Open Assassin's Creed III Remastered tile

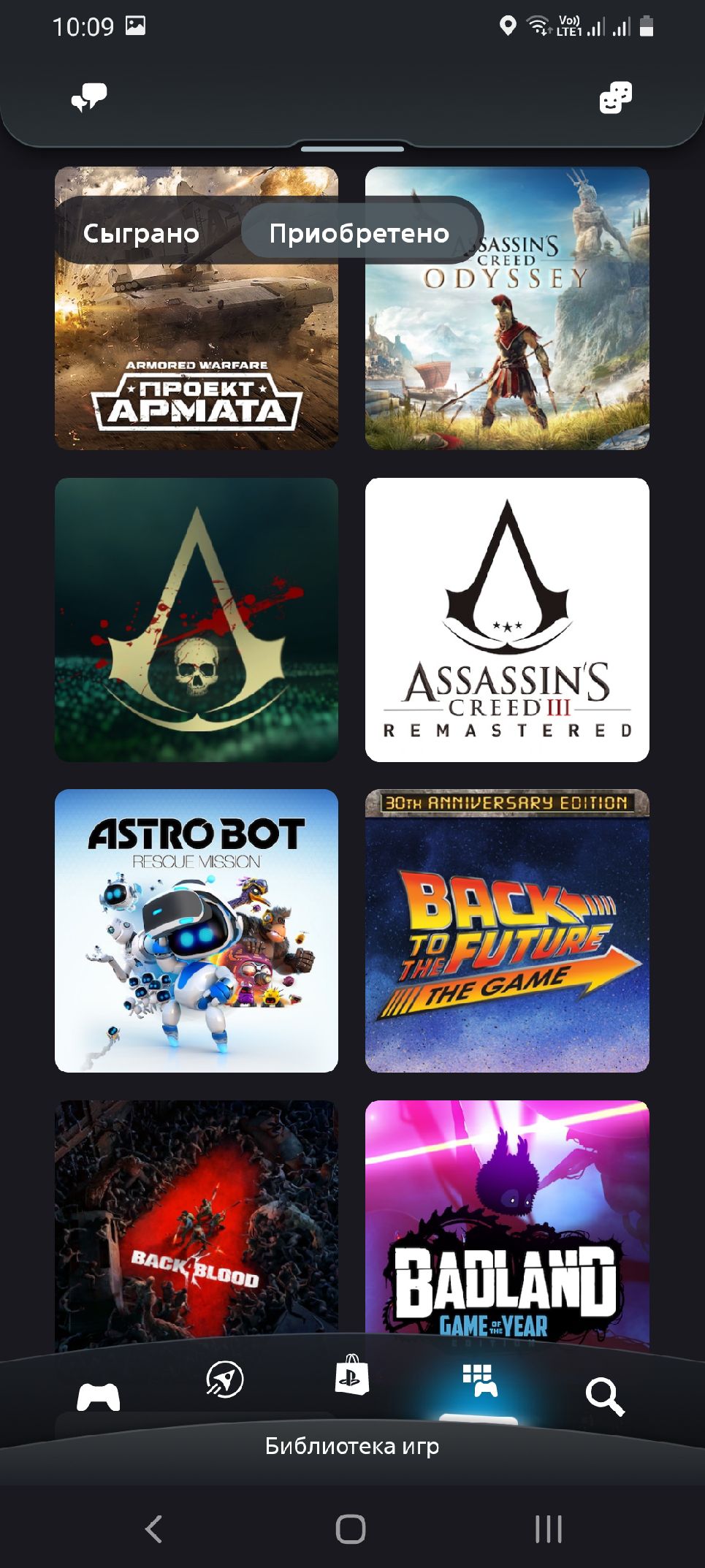point(507,620)
